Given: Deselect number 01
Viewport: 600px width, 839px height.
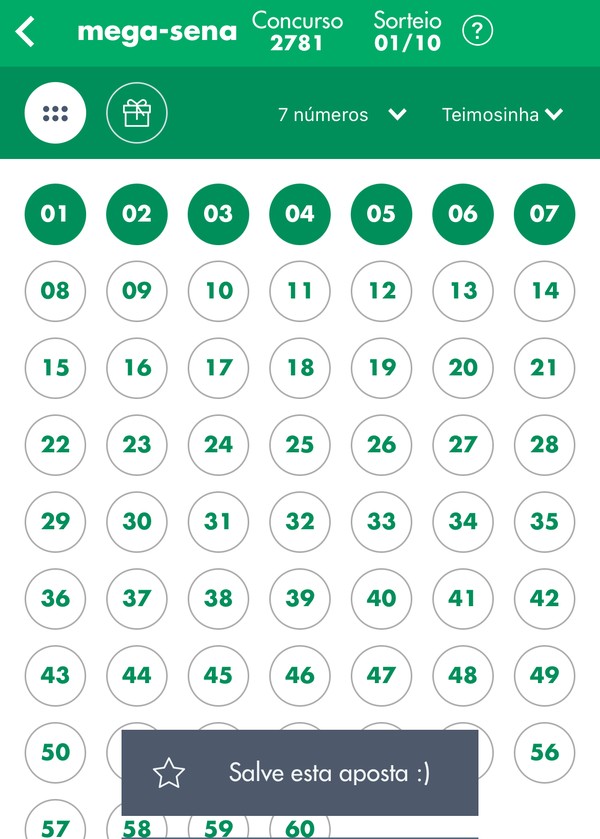Looking at the screenshot, I should click(x=55, y=214).
